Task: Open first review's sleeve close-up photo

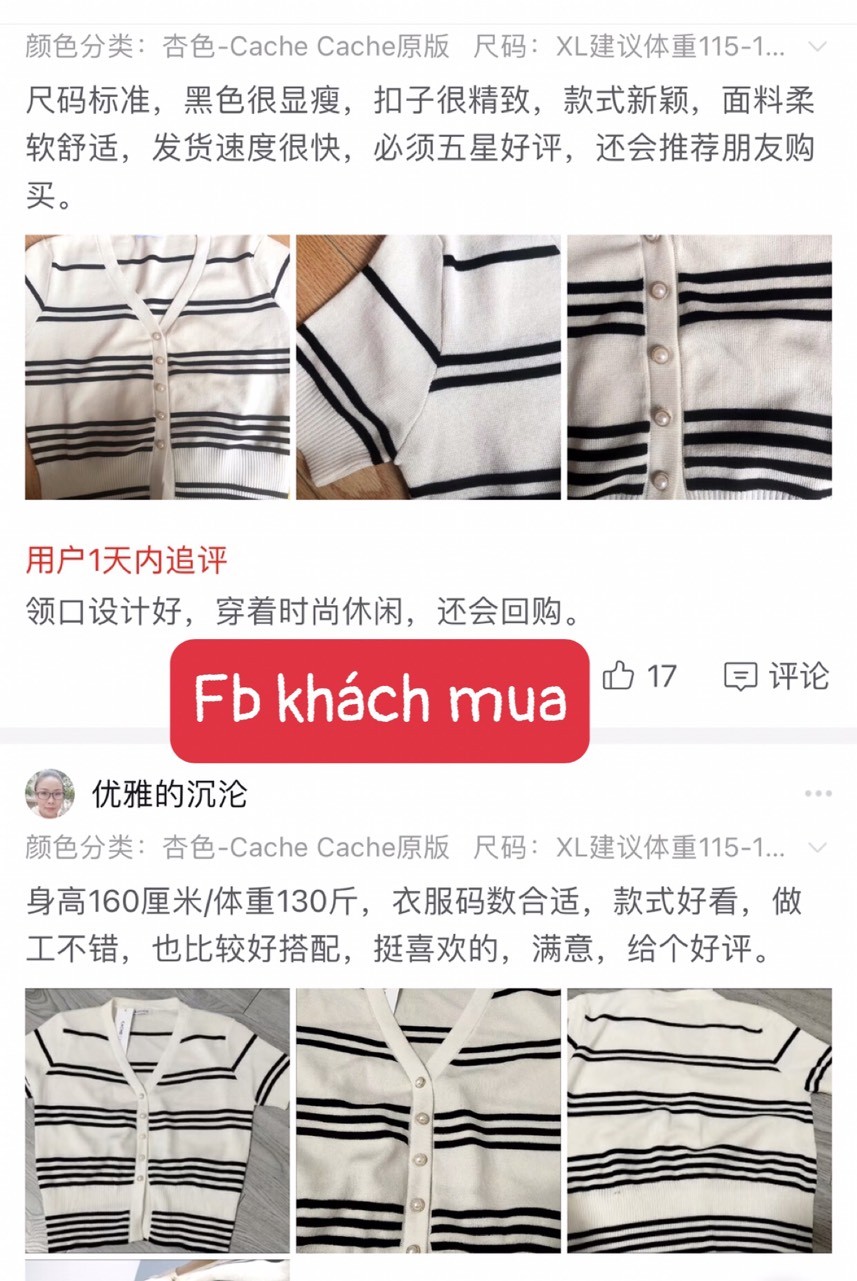Action: pos(428,367)
